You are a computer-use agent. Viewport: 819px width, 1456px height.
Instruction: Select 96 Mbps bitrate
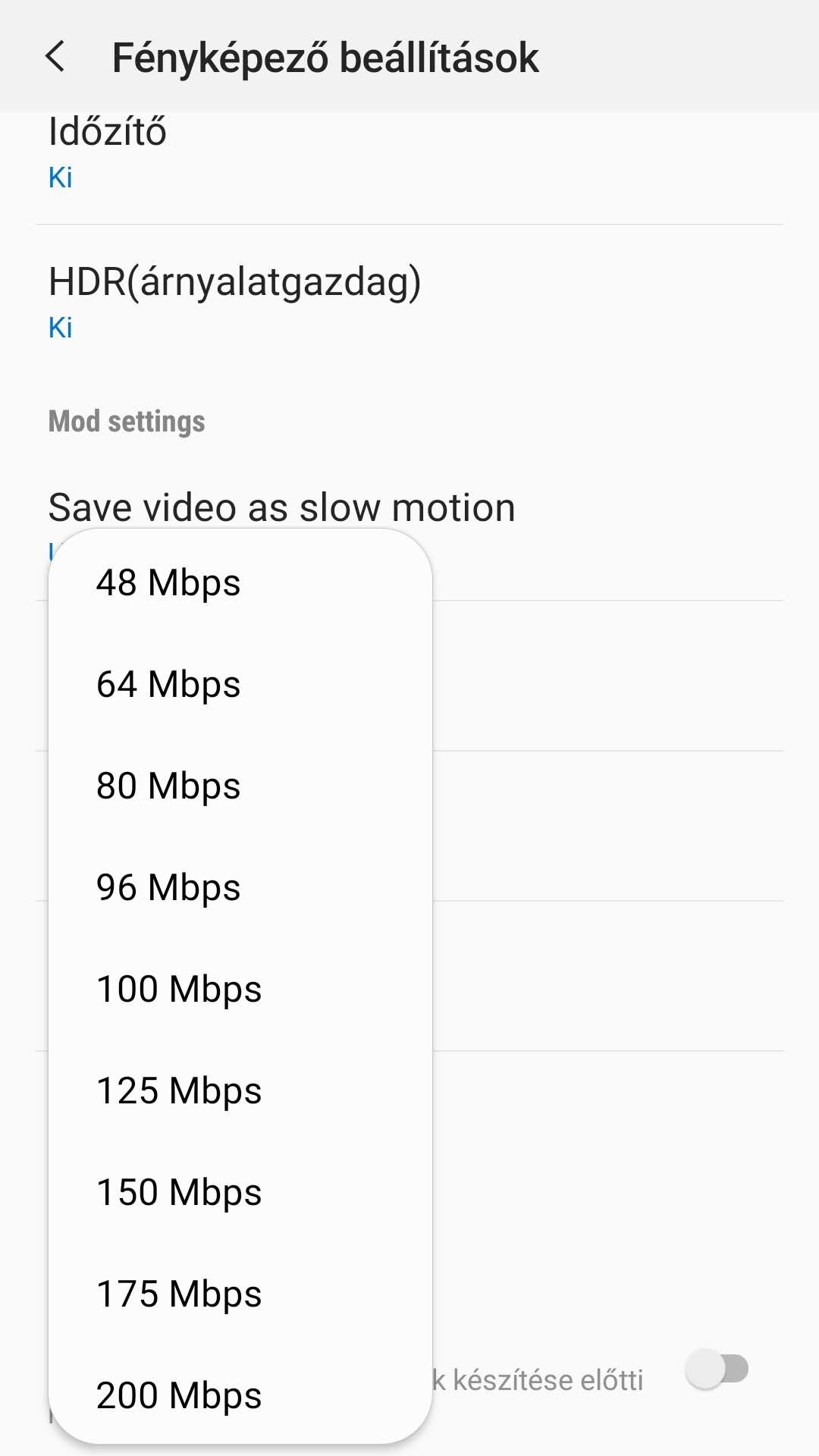coord(240,887)
